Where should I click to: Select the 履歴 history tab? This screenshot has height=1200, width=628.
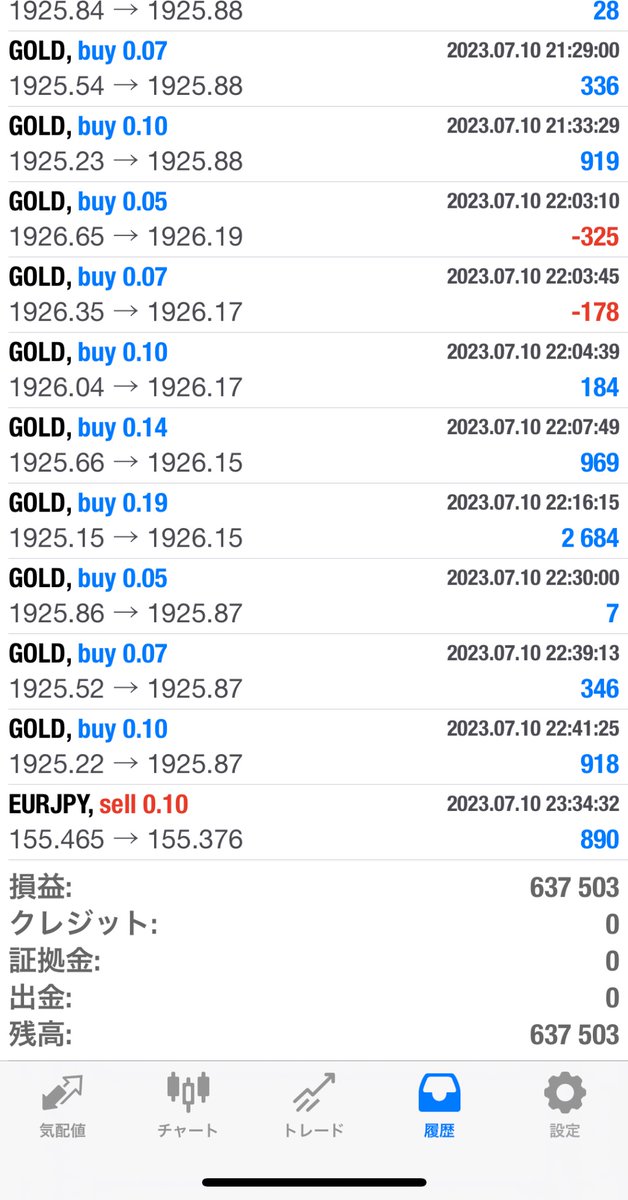(439, 1105)
